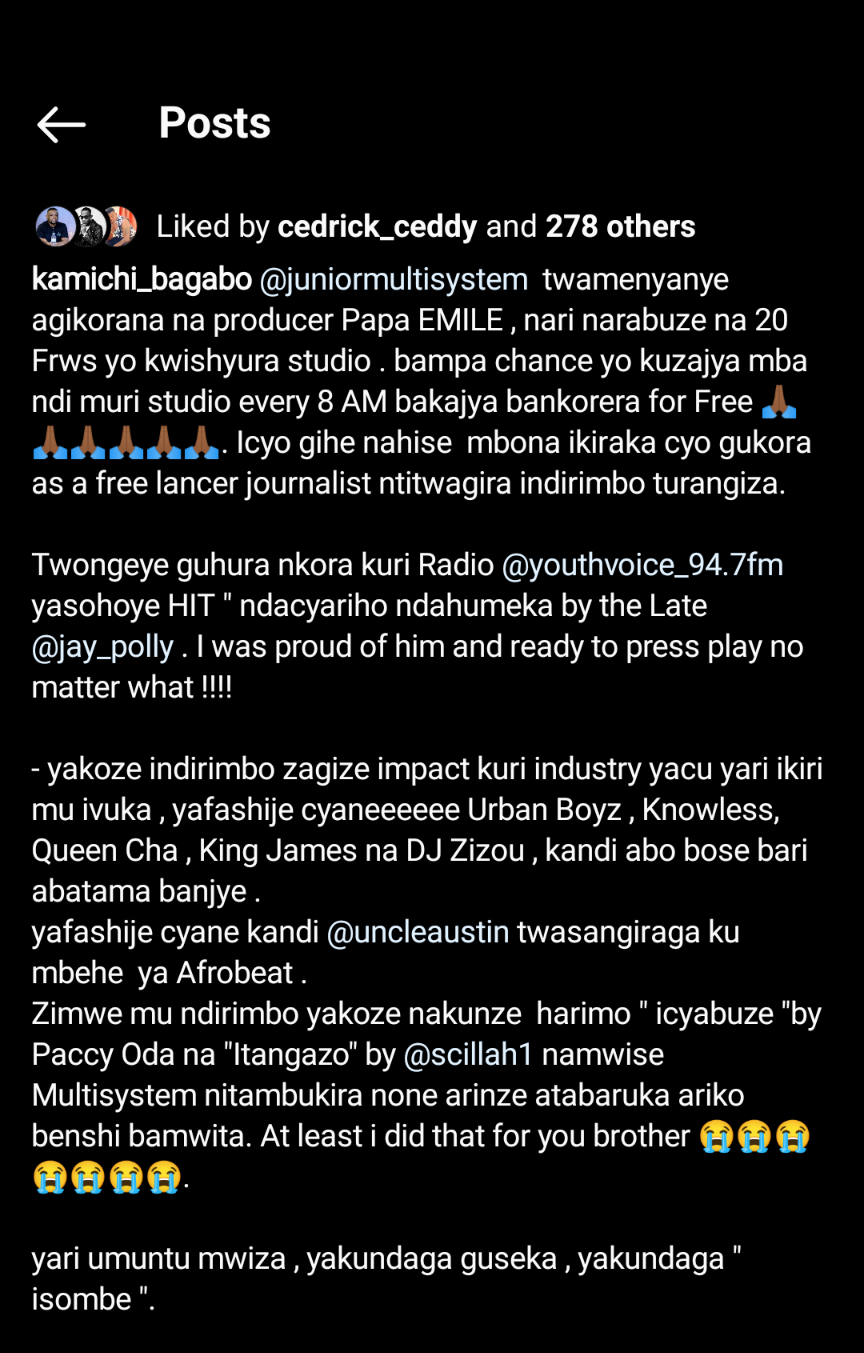The width and height of the screenshot is (864, 1353).
Task: Tap the liker avatars beside Liked by
Action: pyautogui.click(x=86, y=227)
